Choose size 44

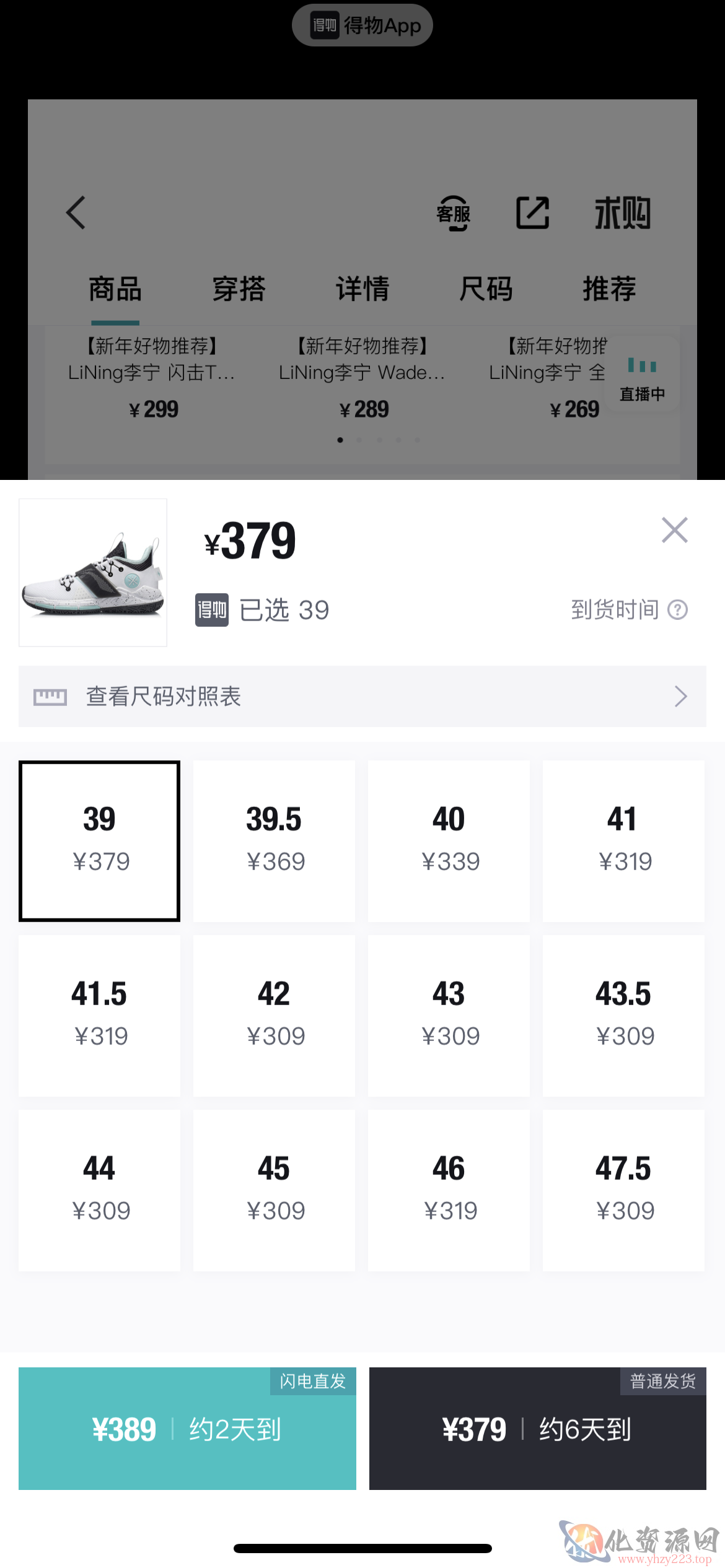click(99, 1190)
